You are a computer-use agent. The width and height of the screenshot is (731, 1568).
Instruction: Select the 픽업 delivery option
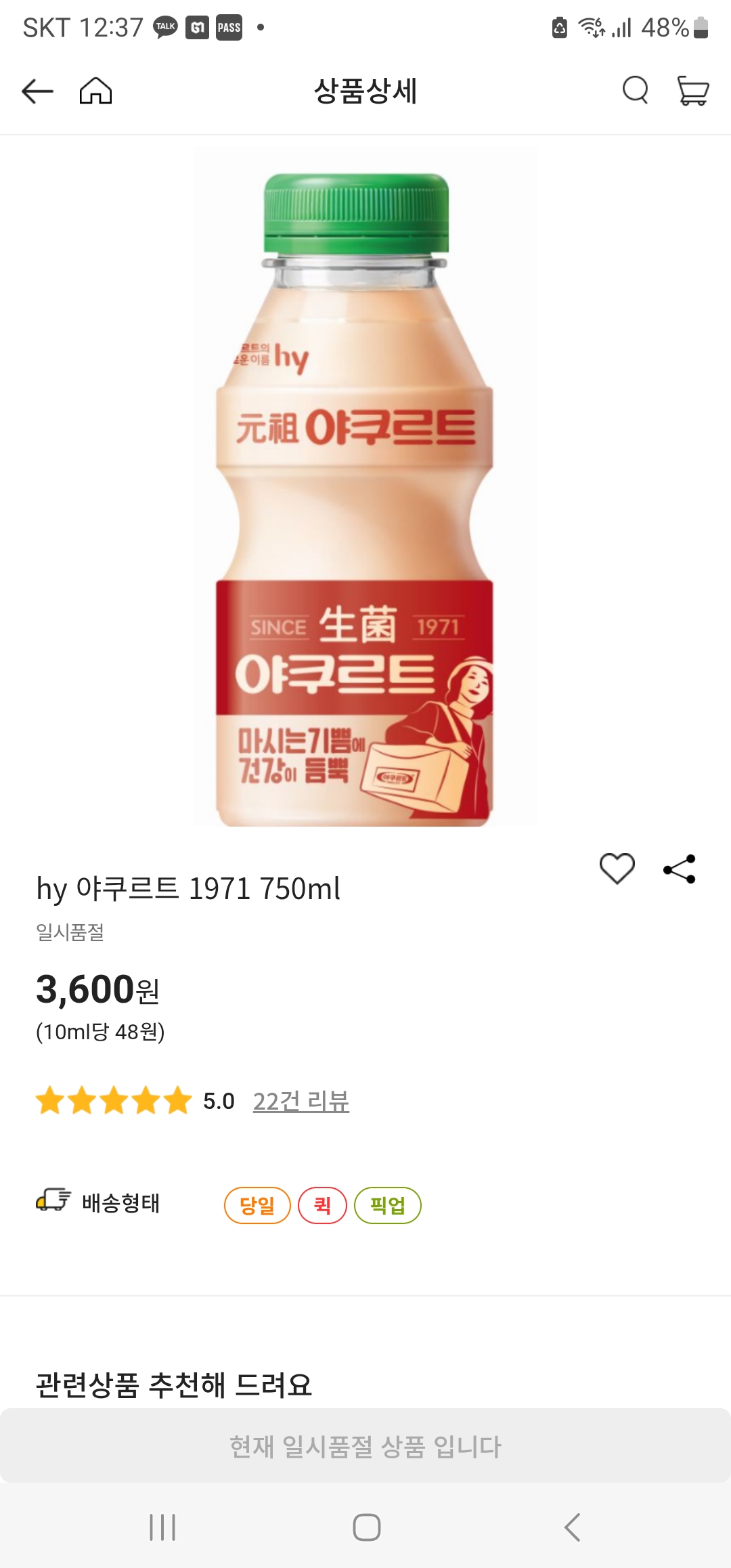387,1204
